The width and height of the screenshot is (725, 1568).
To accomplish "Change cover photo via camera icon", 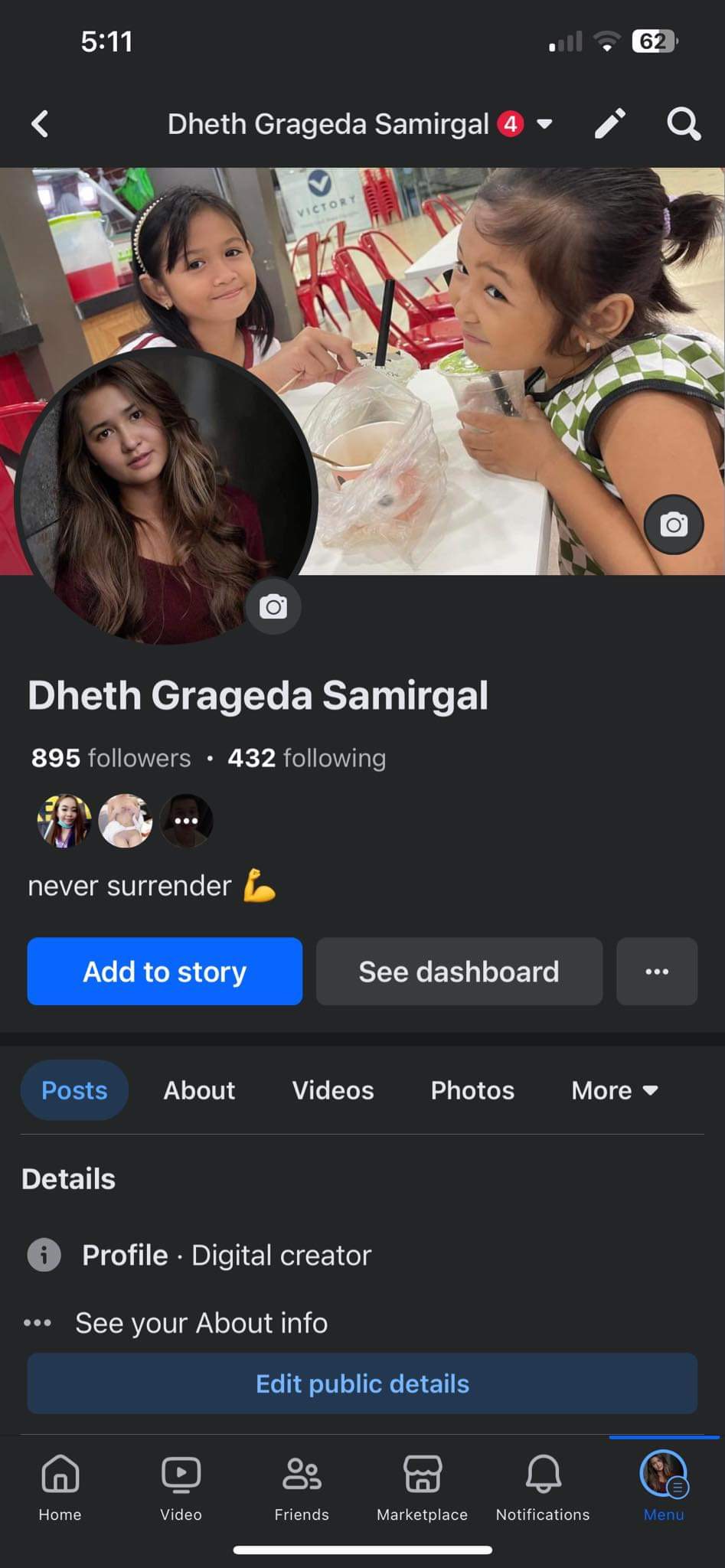I will pos(674,525).
